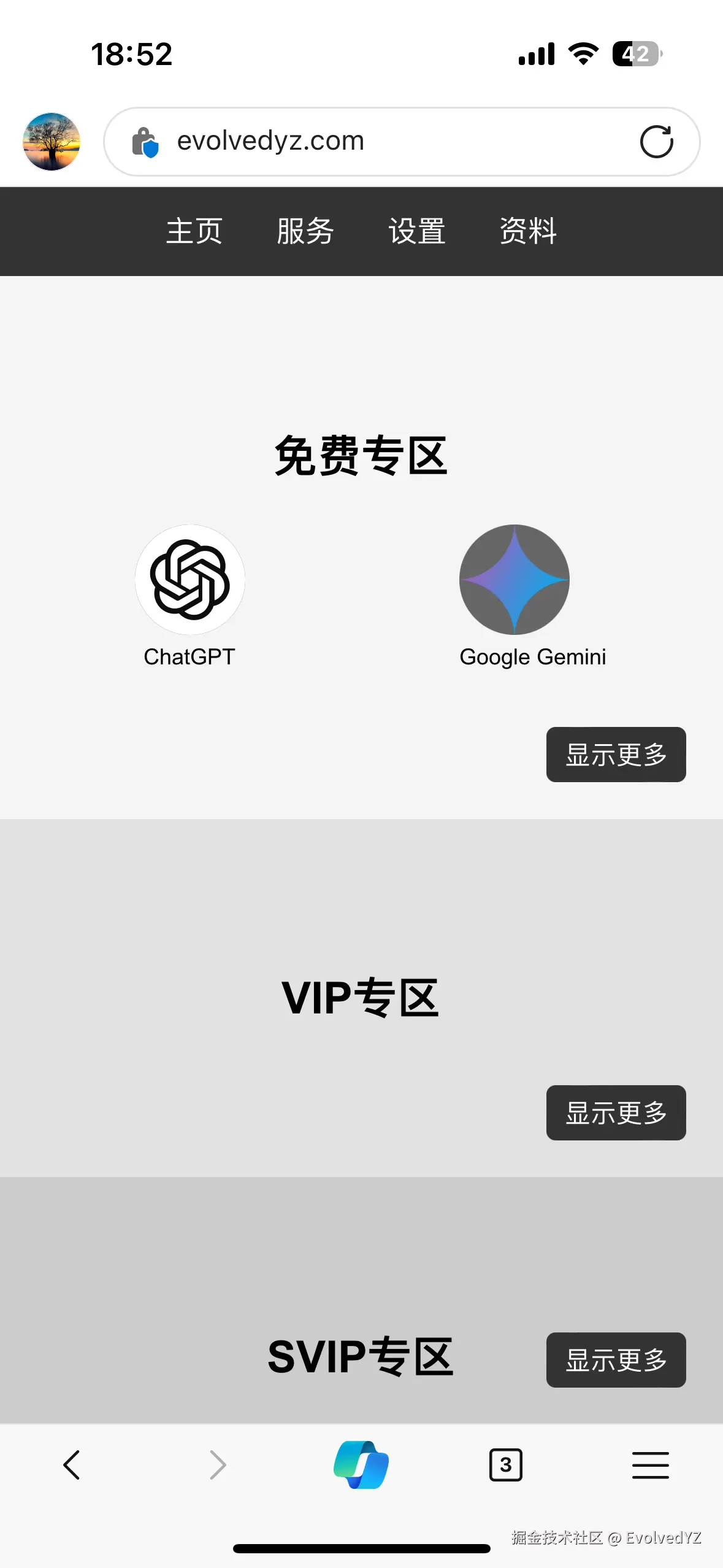Tap the forward navigation arrow
723x1568 pixels.
click(x=216, y=1465)
